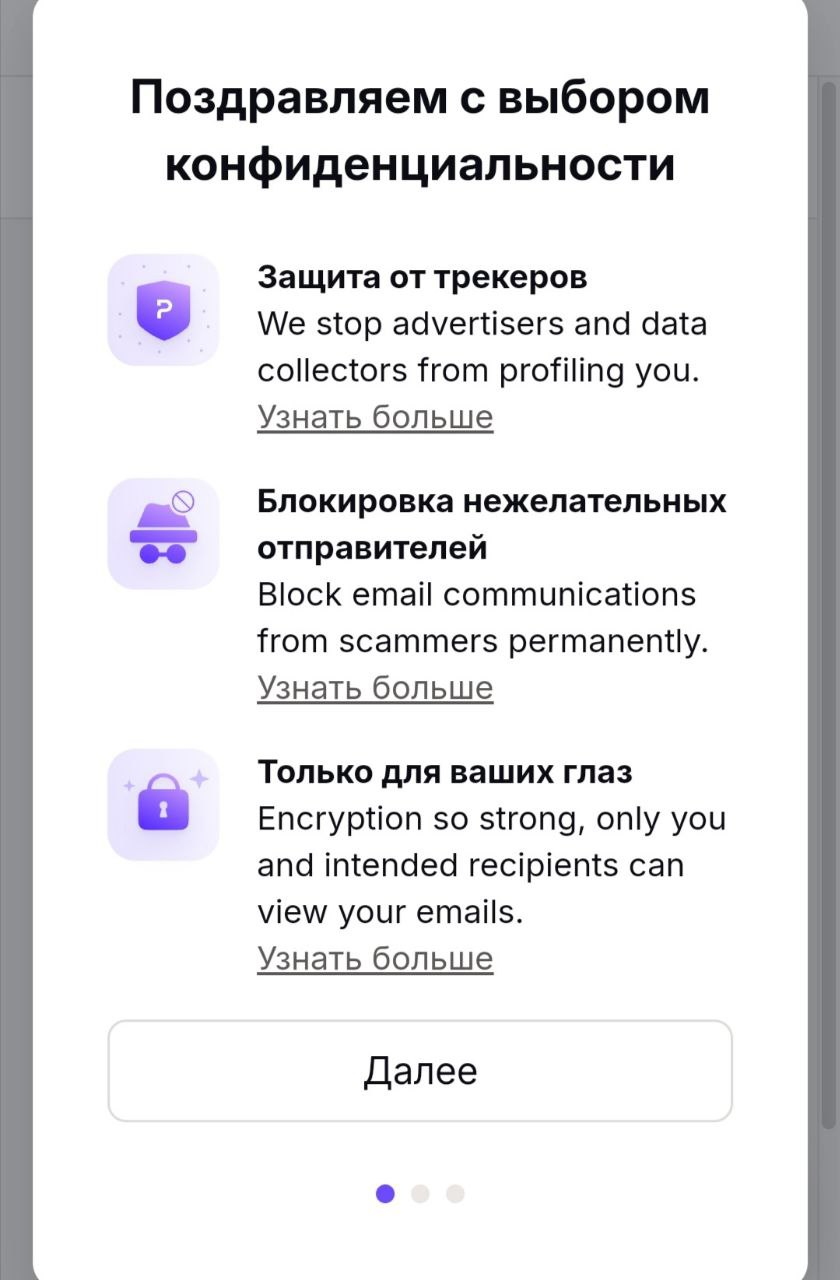840x1280 pixels.
Task: Click the purple encryption padlock icon
Action: point(163,805)
